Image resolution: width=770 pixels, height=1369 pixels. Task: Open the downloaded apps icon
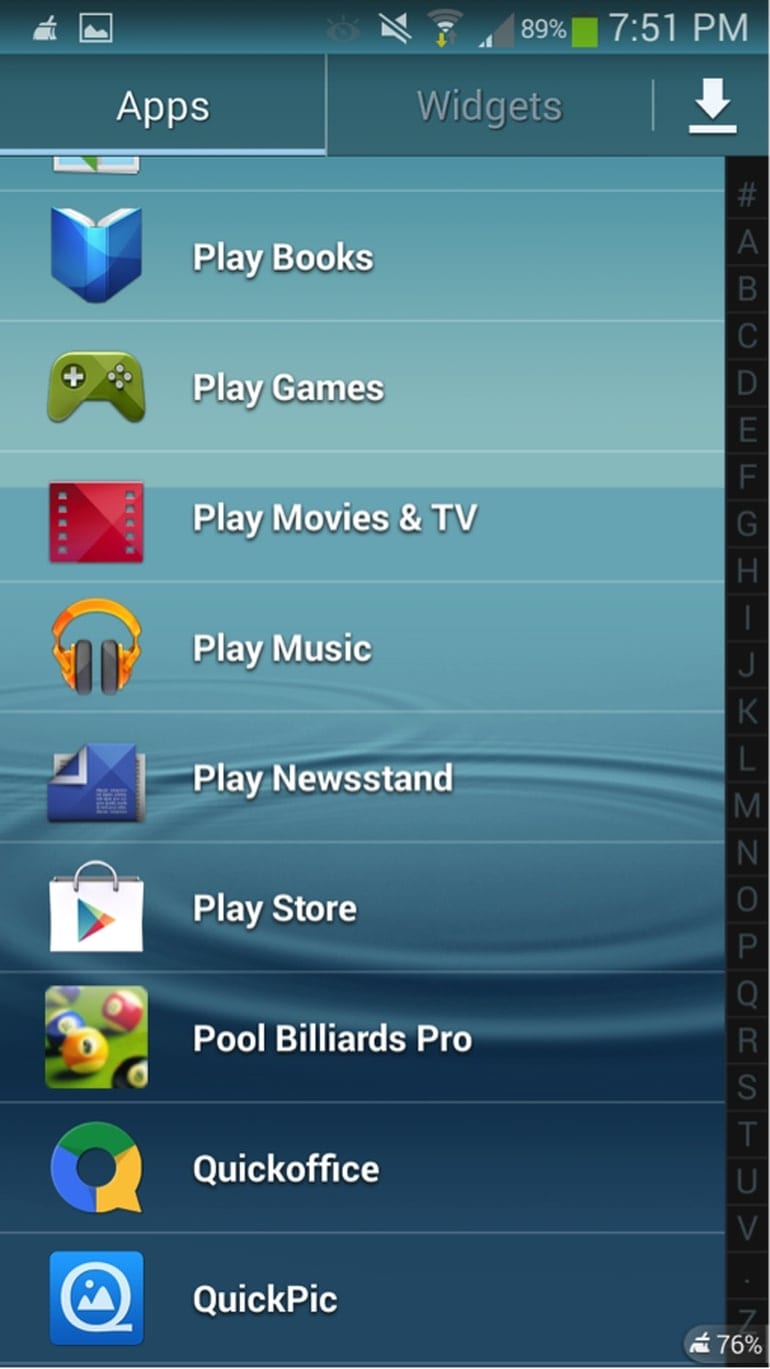pyautogui.click(x=712, y=106)
